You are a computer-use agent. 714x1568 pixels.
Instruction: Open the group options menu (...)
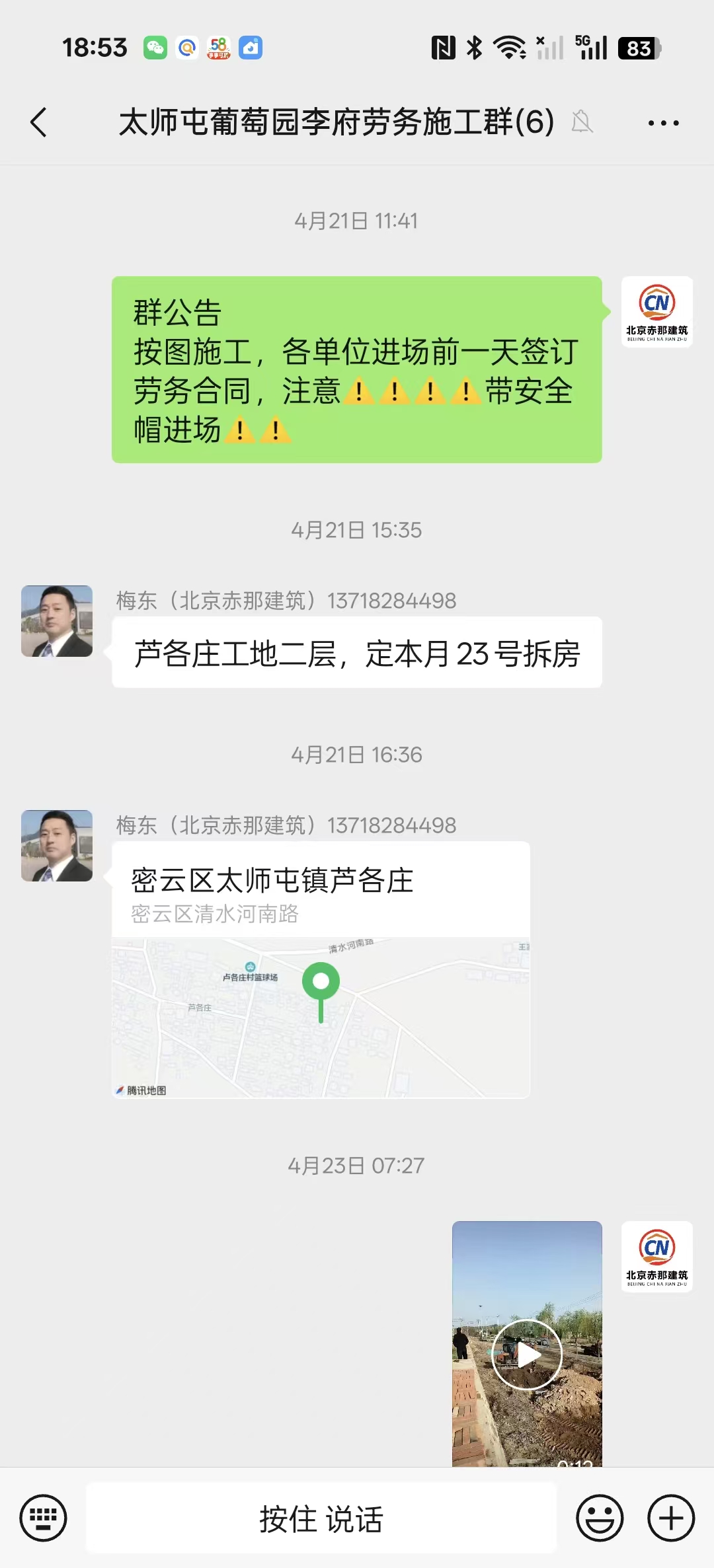[663, 122]
